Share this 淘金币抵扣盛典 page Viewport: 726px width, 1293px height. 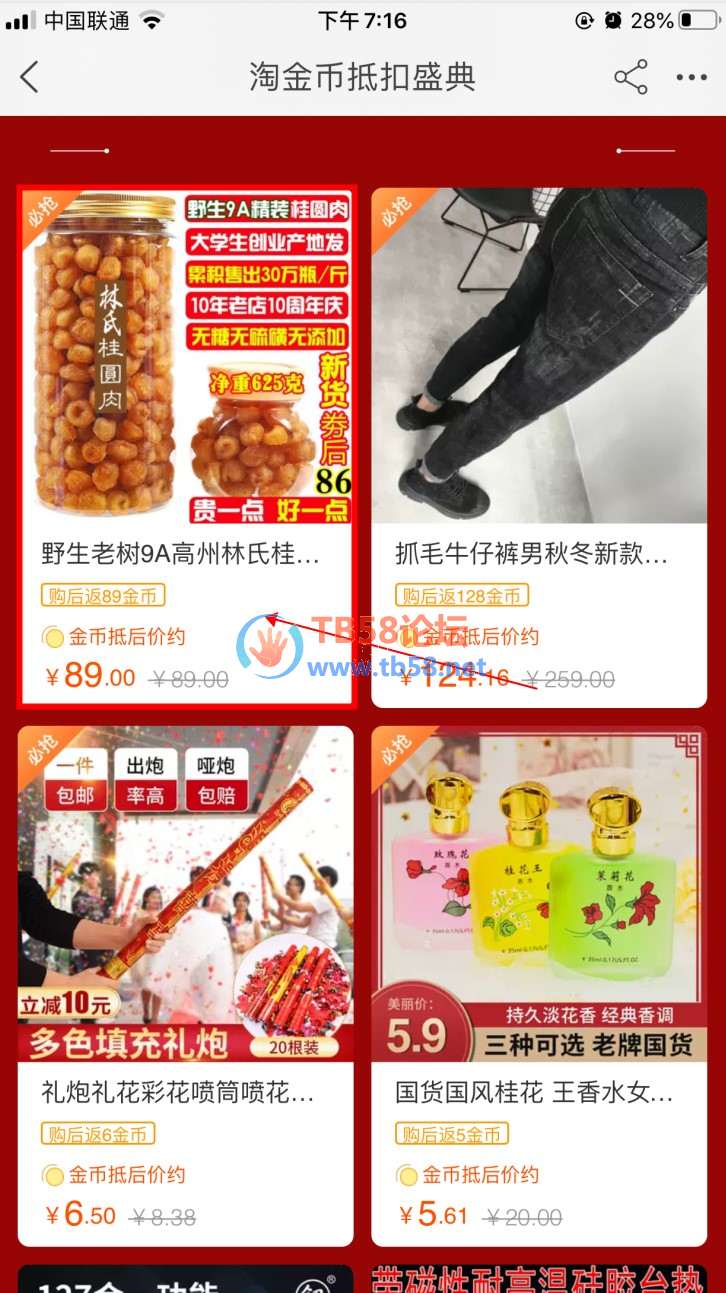[631, 77]
